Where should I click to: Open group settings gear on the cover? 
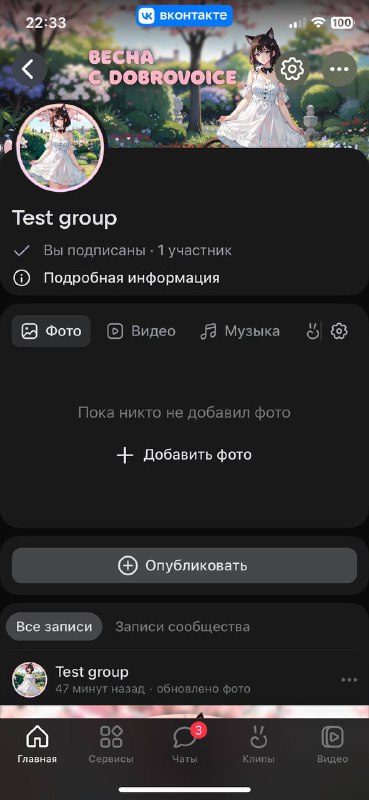point(292,69)
